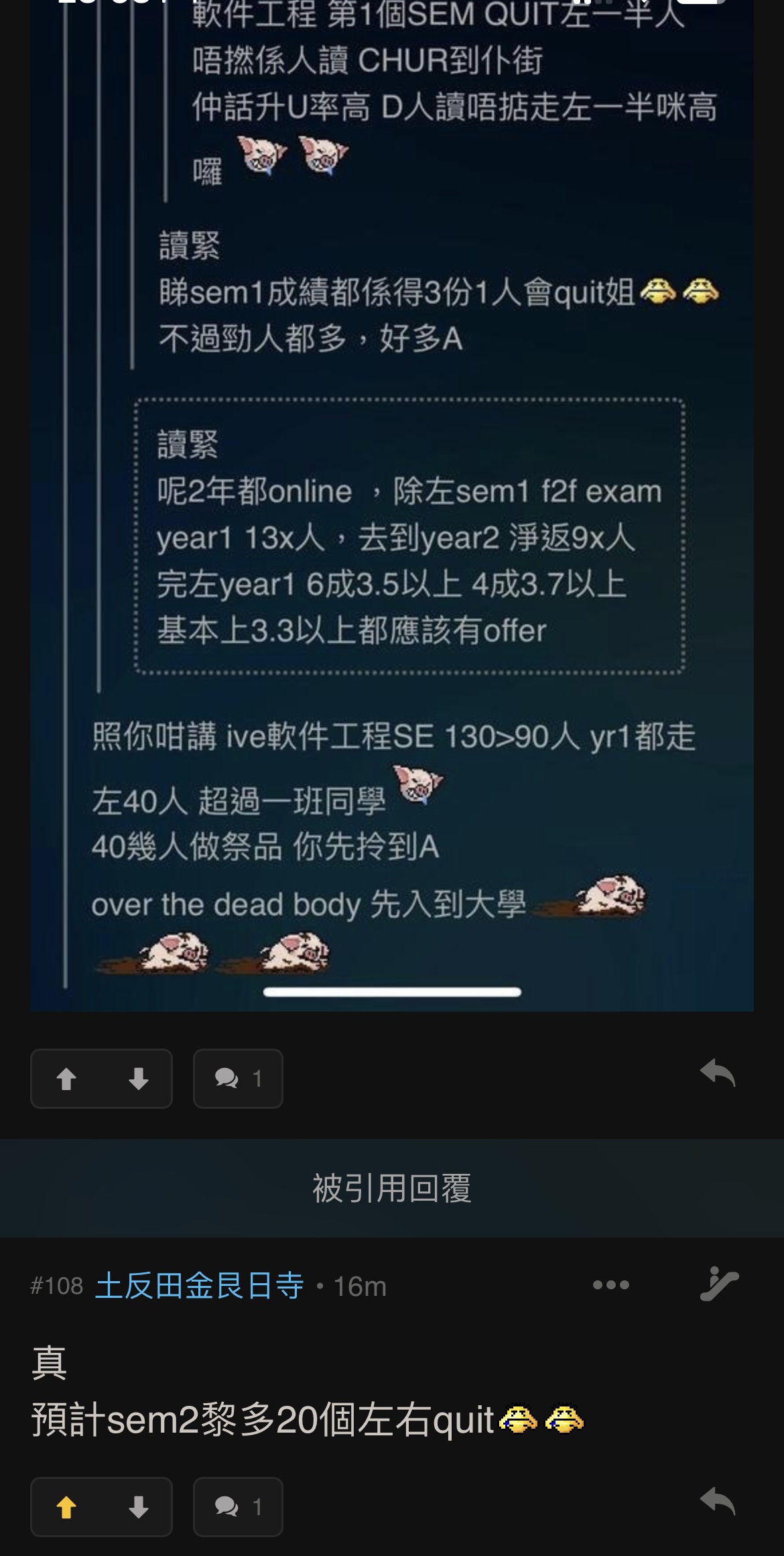
Task: Reply to the post with the screenshot image
Action: pos(718,1073)
